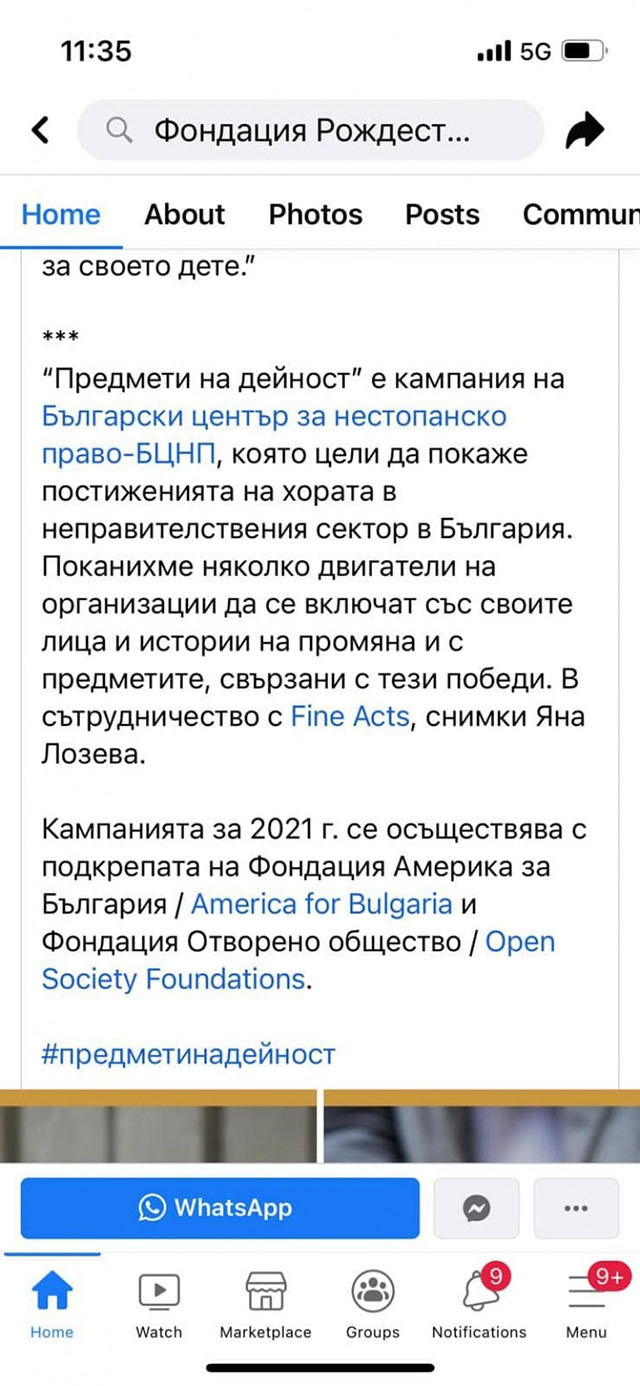Open the Photos tab
Image resolution: width=640 pixels, height=1386 pixels.
coord(315,214)
